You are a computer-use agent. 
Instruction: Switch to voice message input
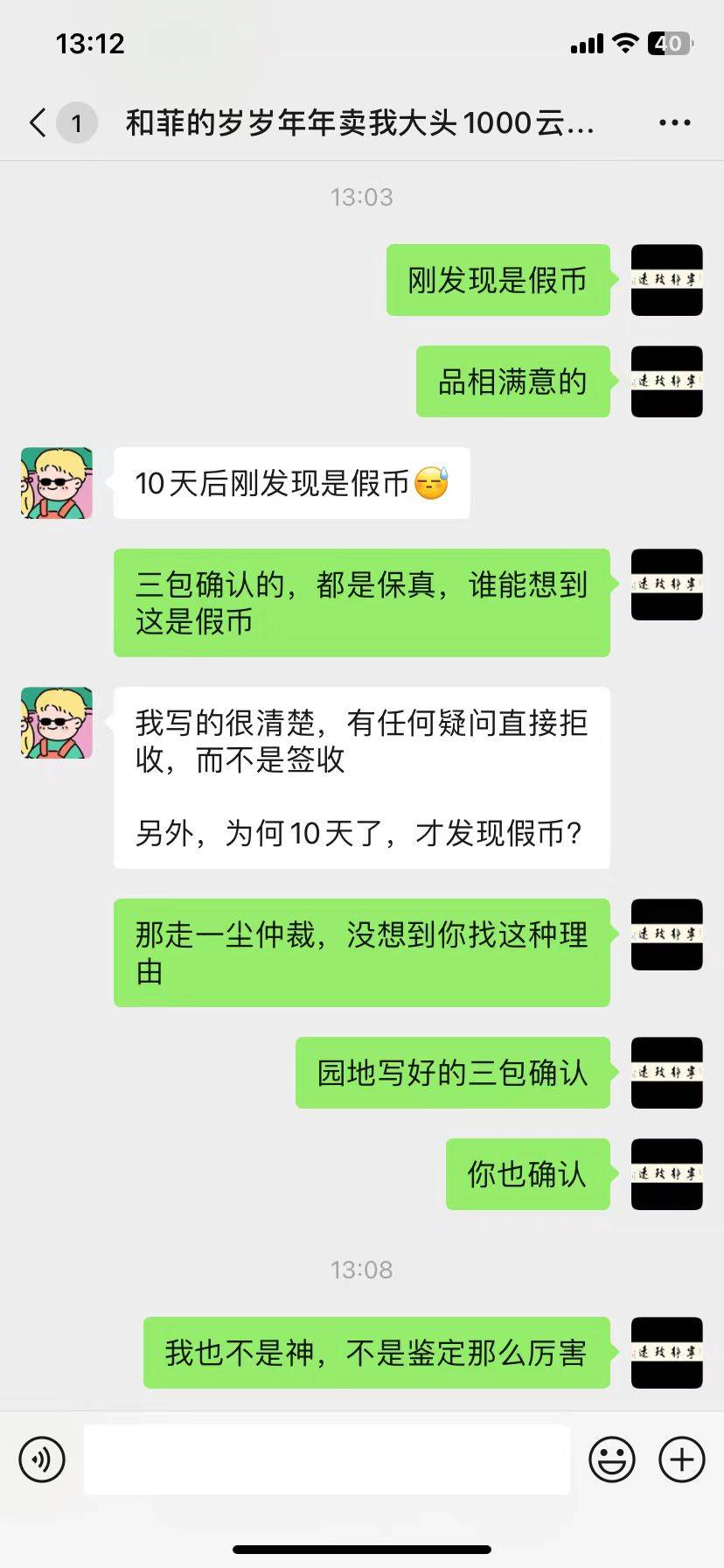click(42, 1459)
